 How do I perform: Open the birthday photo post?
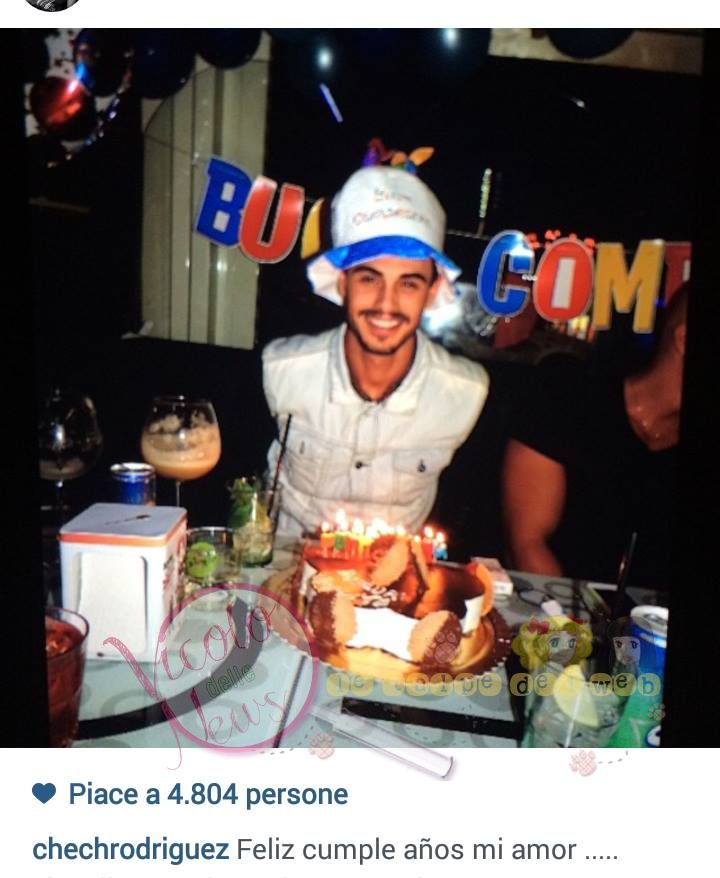click(360, 388)
